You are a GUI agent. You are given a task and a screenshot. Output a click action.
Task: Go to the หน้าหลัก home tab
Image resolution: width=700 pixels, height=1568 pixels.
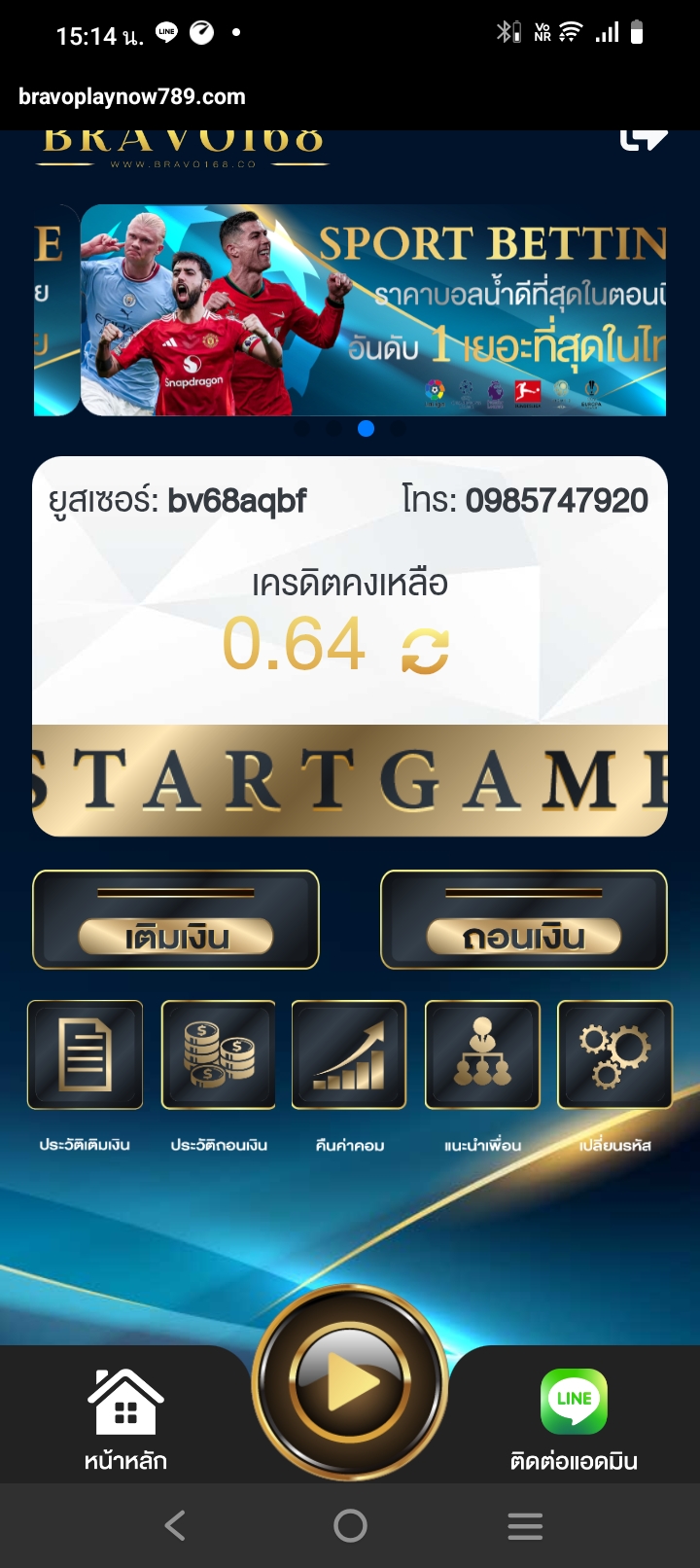(125, 1419)
